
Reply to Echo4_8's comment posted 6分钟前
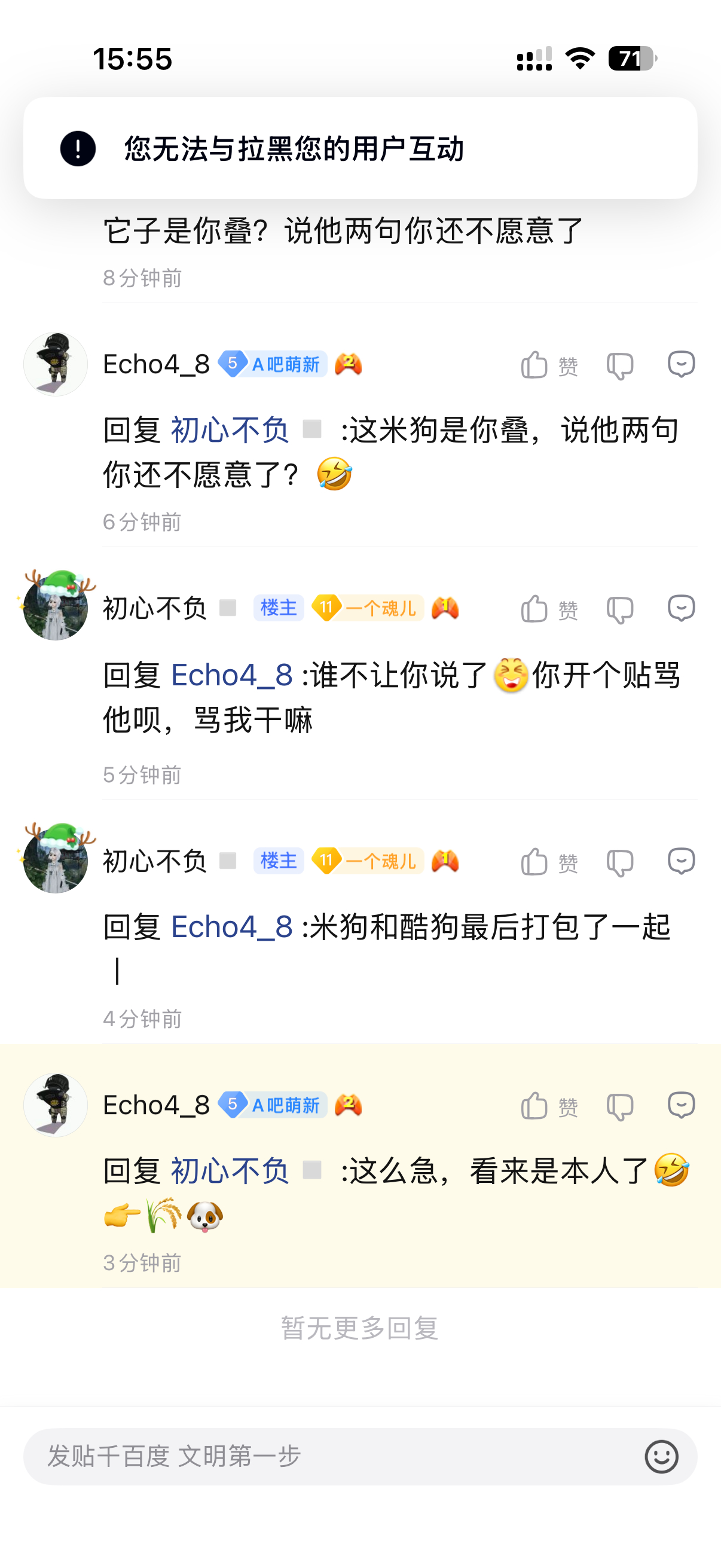click(x=681, y=365)
